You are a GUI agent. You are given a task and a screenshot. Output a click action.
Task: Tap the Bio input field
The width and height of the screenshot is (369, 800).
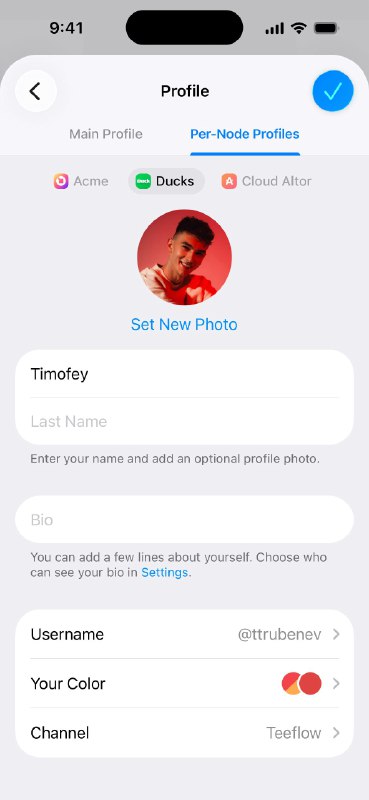[x=184, y=519]
